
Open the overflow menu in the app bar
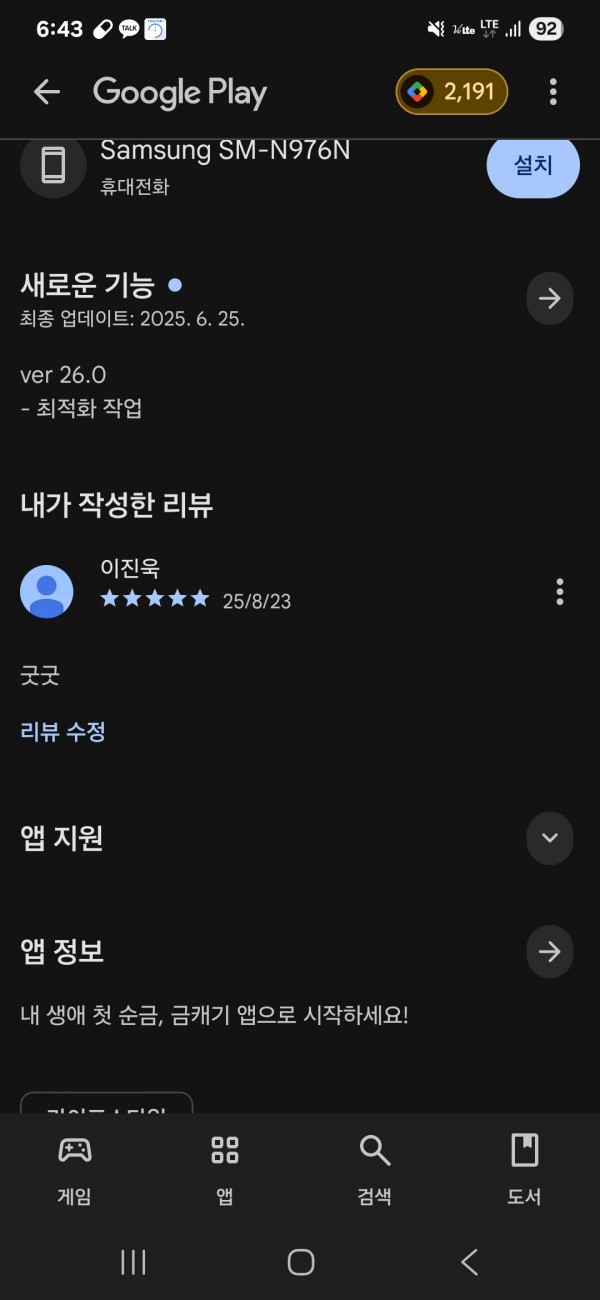tap(553, 92)
